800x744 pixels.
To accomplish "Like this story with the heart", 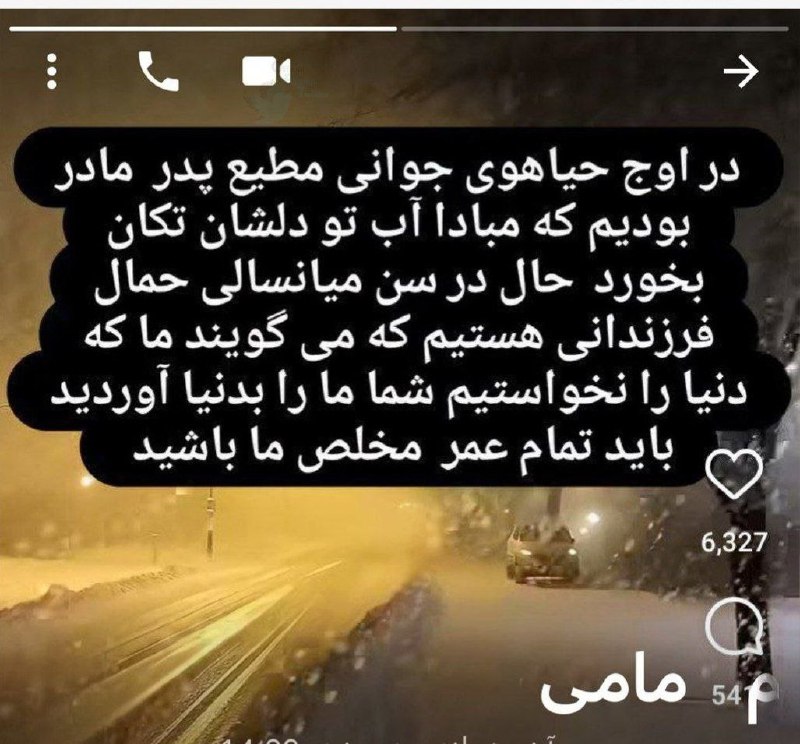I will [735, 469].
